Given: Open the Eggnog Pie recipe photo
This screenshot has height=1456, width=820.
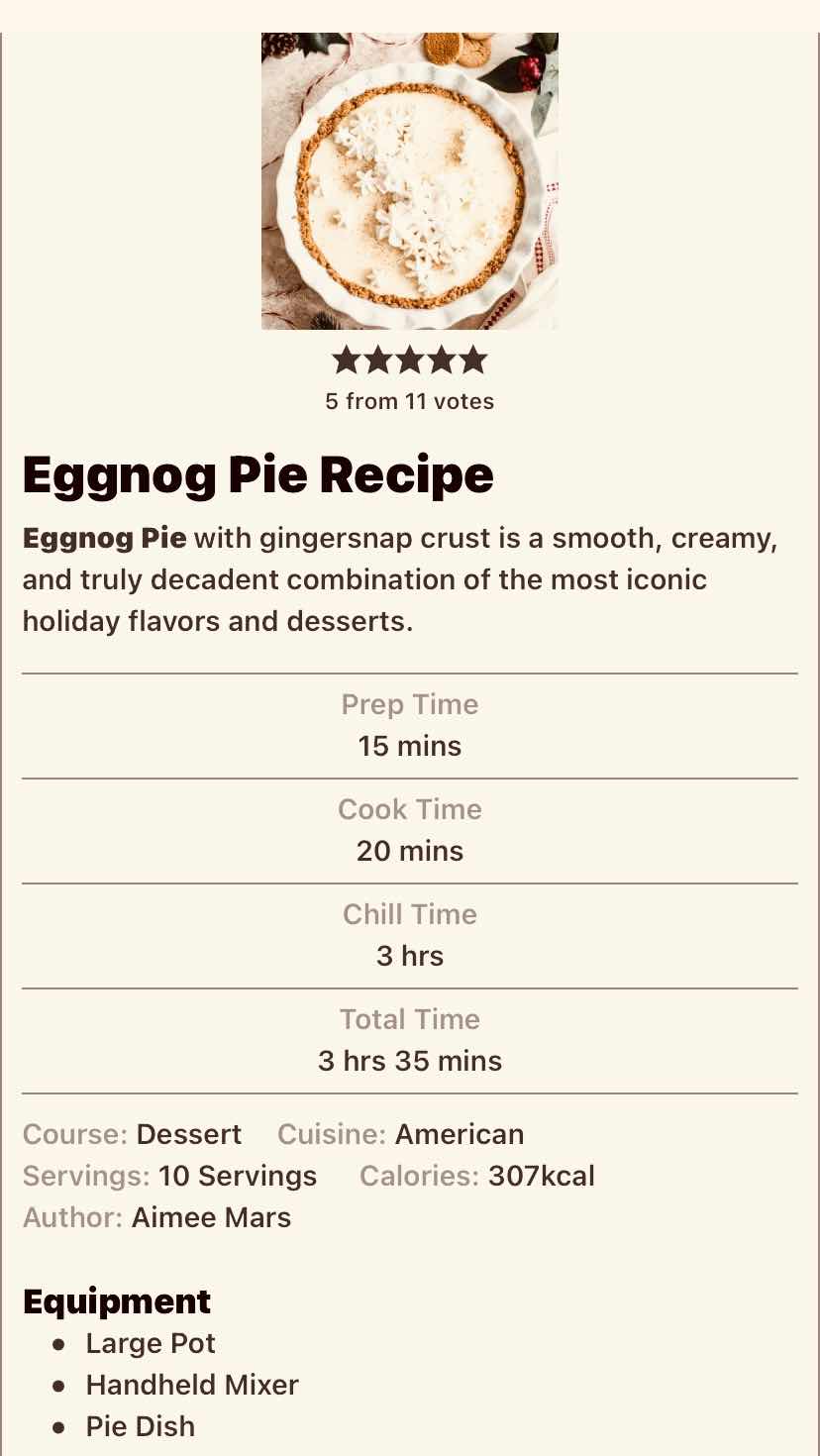Looking at the screenshot, I should click(x=410, y=181).
